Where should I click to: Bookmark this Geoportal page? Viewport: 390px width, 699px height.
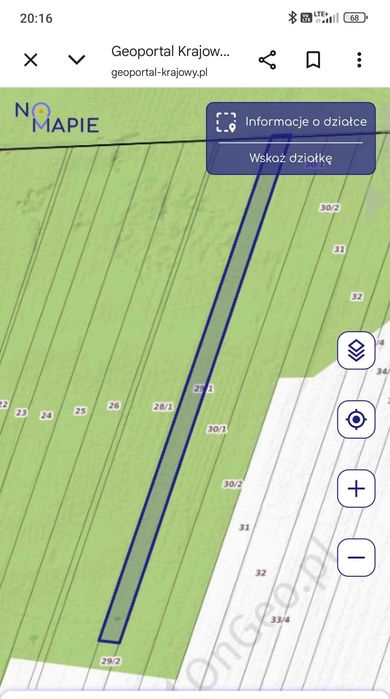point(313,60)
